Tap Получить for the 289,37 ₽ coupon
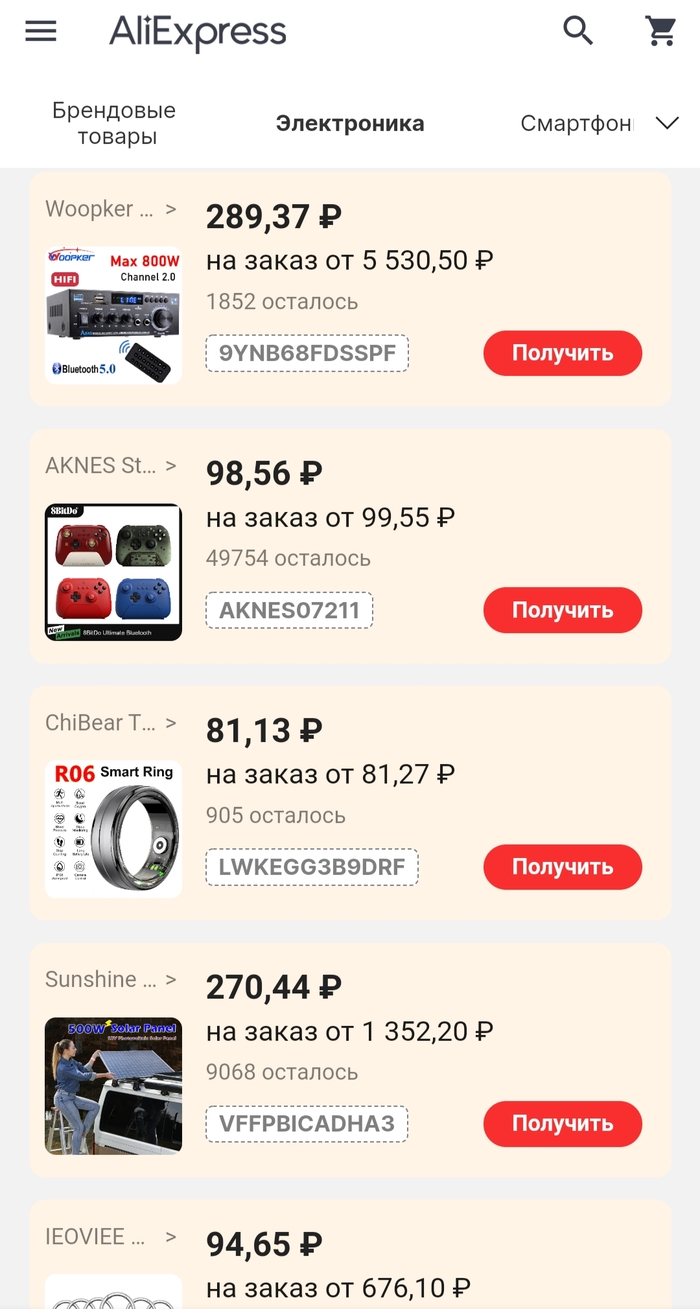700x1309 pixels. click(x=562, y=353)
